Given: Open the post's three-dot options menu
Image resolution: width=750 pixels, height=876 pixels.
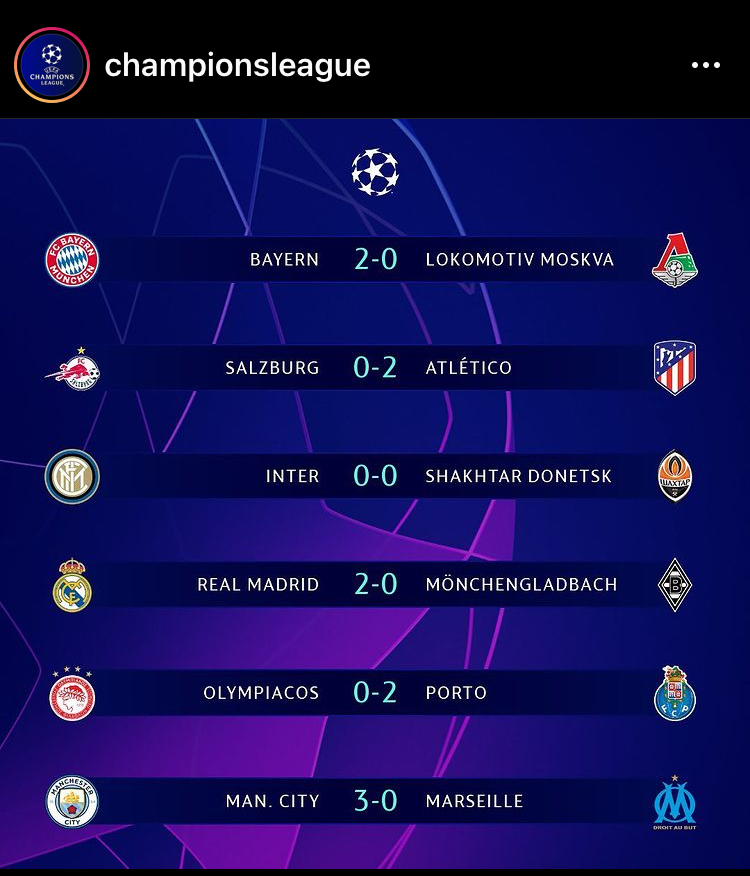Looking at the screenshot, I should (x=705, y=66).
